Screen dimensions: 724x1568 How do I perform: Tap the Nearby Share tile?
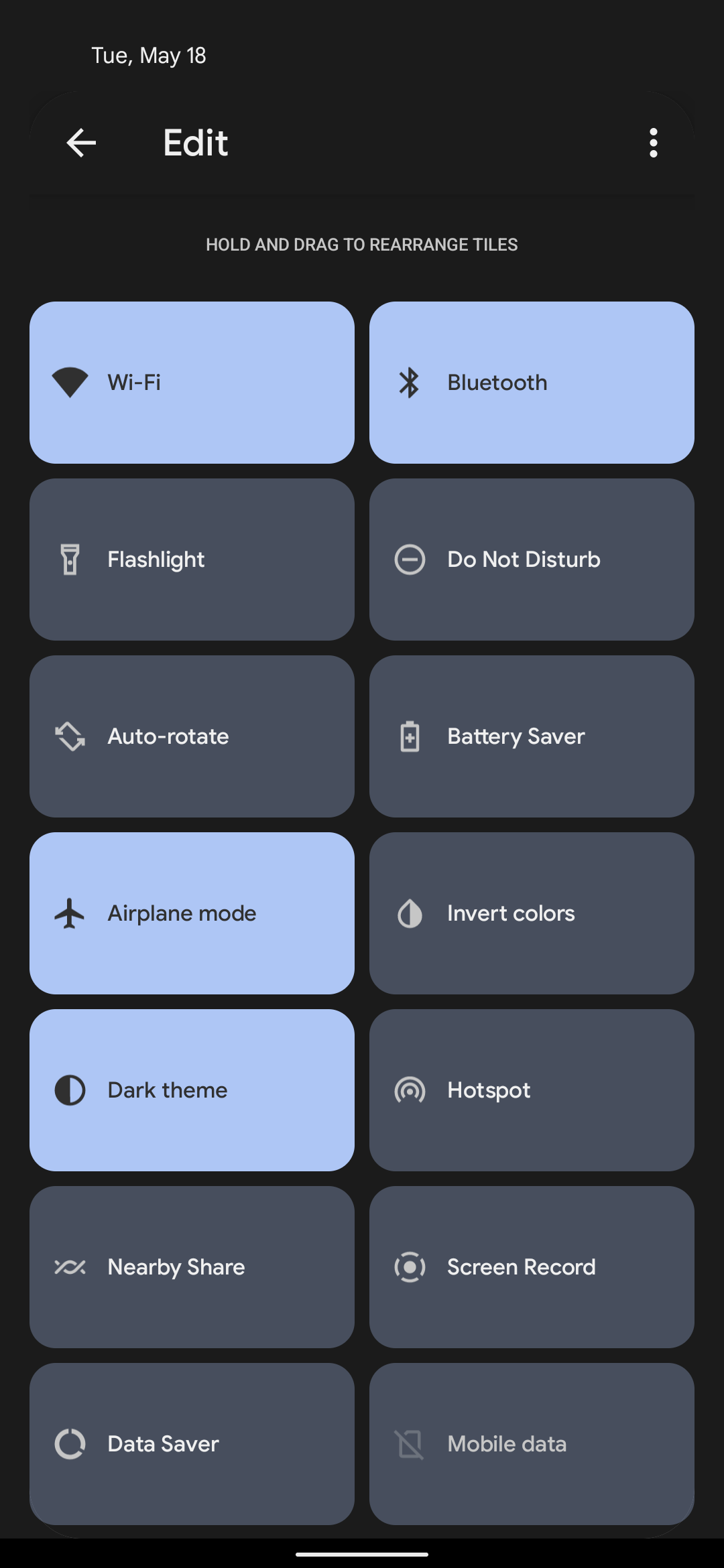(x=192, y=1267)
